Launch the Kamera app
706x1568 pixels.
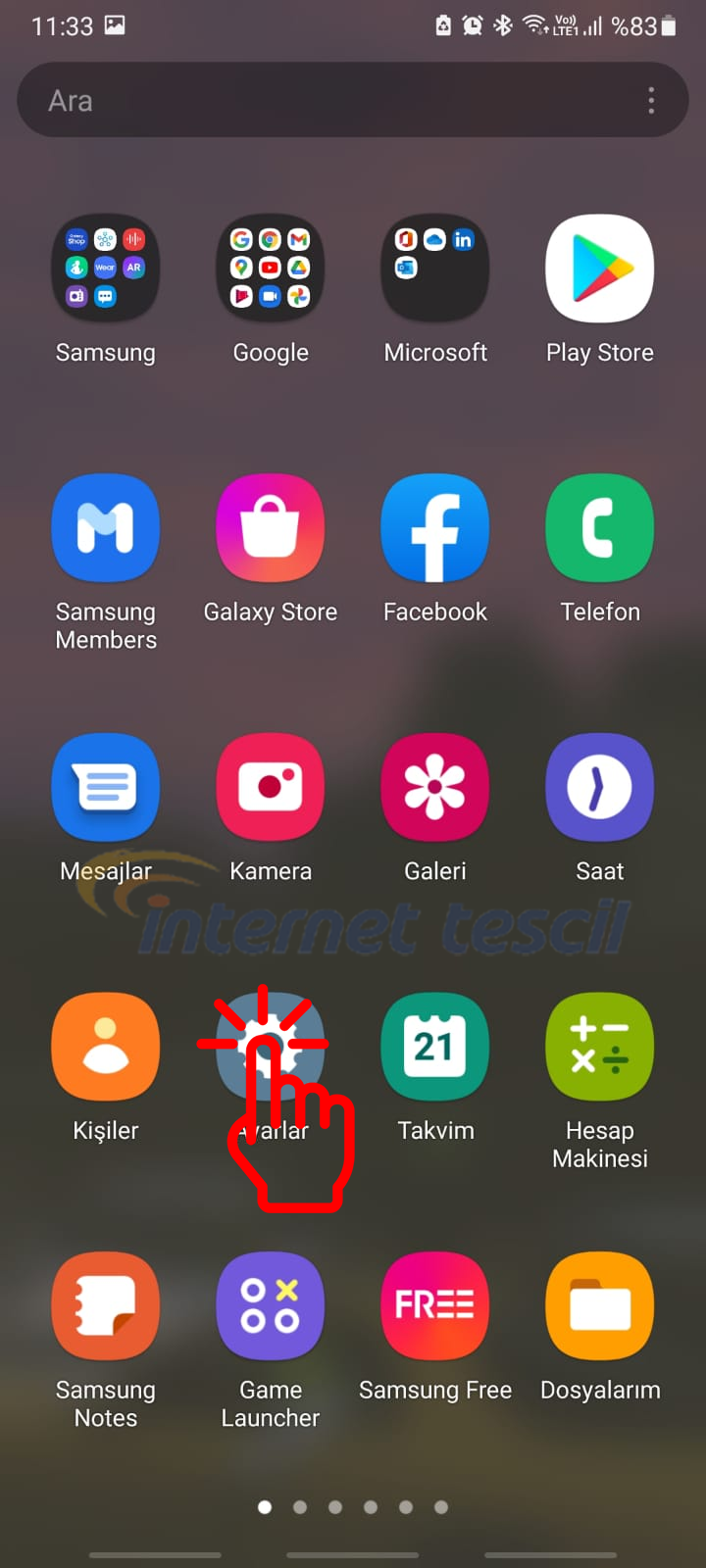click(271, 787)
